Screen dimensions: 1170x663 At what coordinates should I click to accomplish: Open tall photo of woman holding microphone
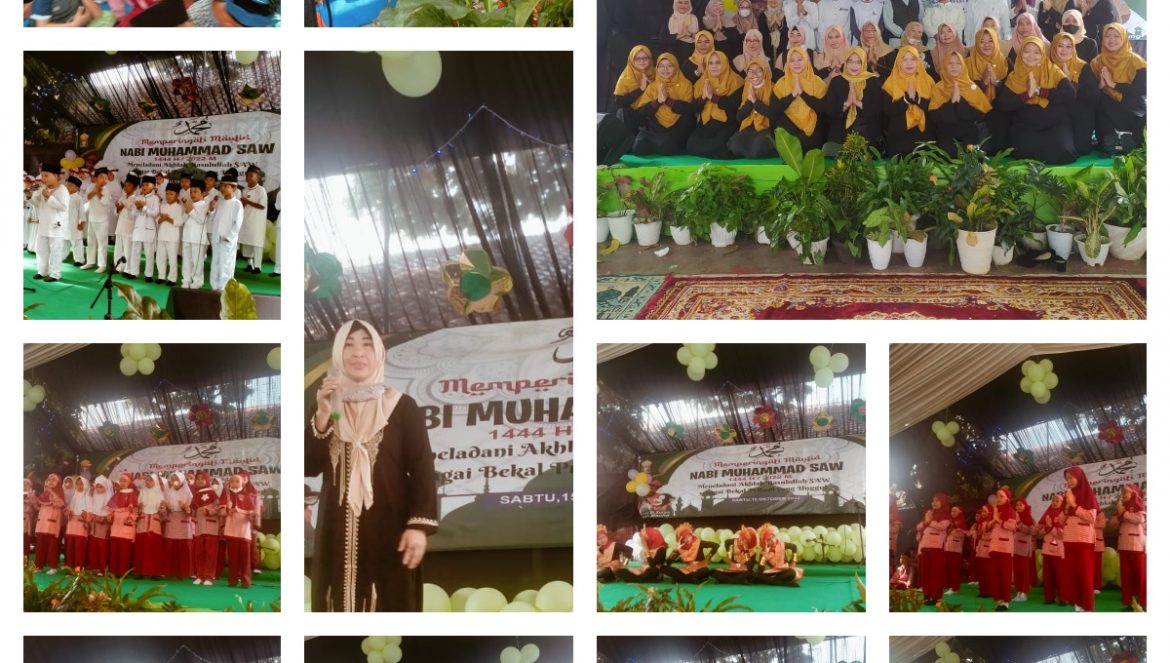(x=438, y=331)
